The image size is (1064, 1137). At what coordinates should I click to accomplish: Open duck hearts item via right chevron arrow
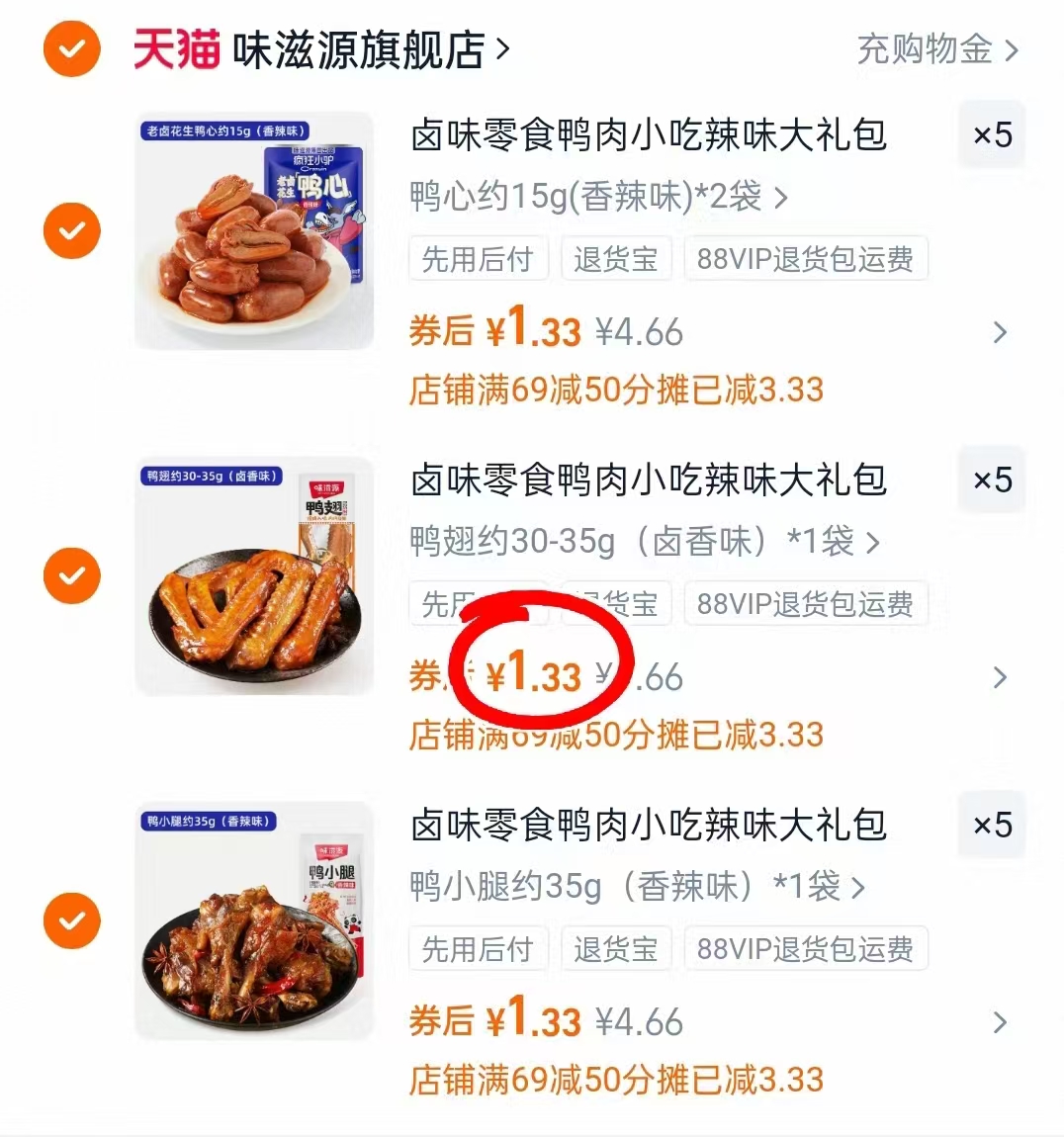(x=999, y=332)
